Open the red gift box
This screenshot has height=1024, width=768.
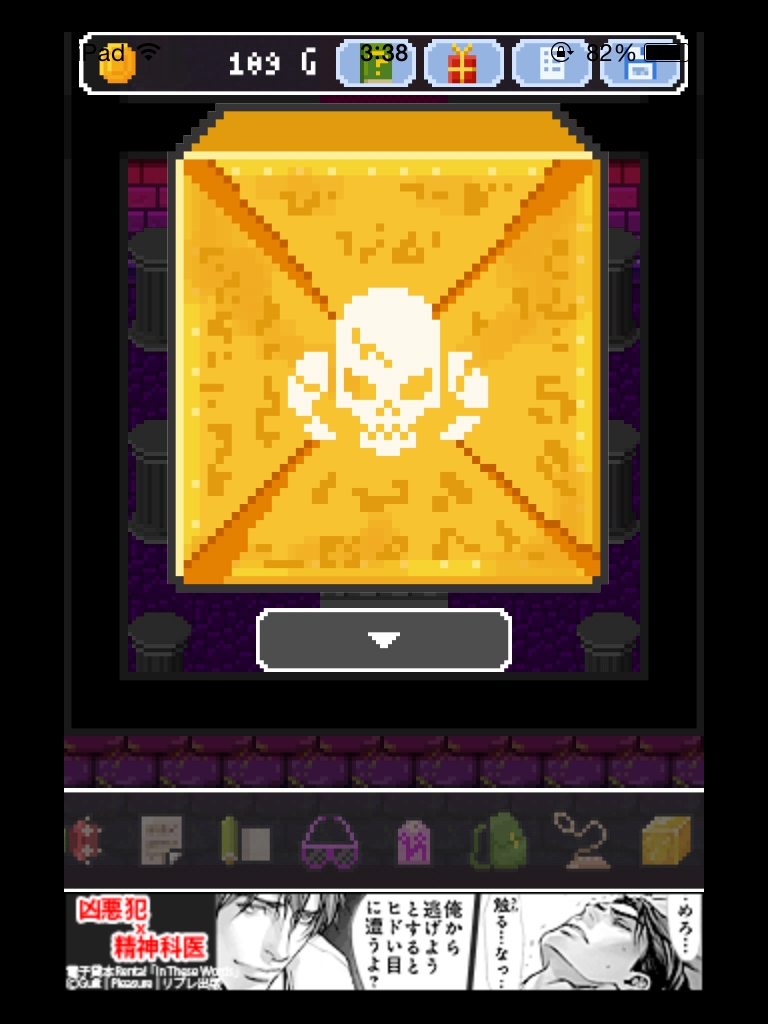tap(463, 64)
